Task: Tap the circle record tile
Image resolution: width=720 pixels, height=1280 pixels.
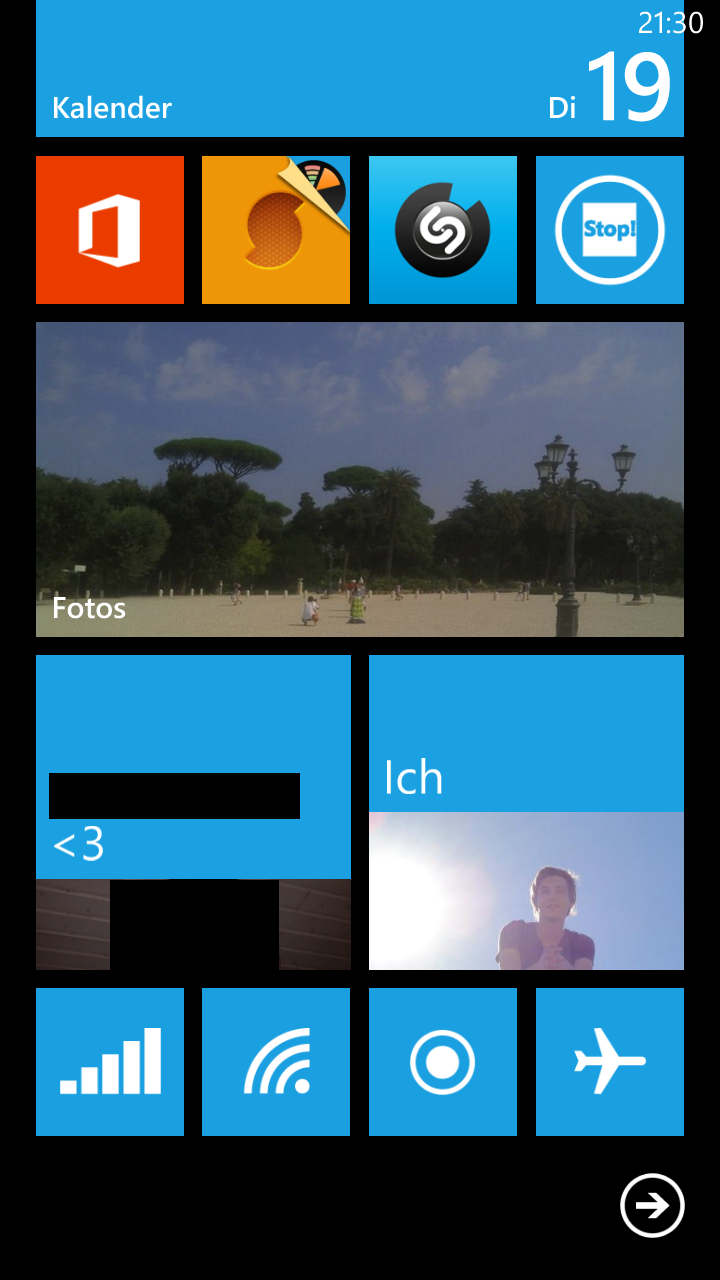Action: 443,1062
